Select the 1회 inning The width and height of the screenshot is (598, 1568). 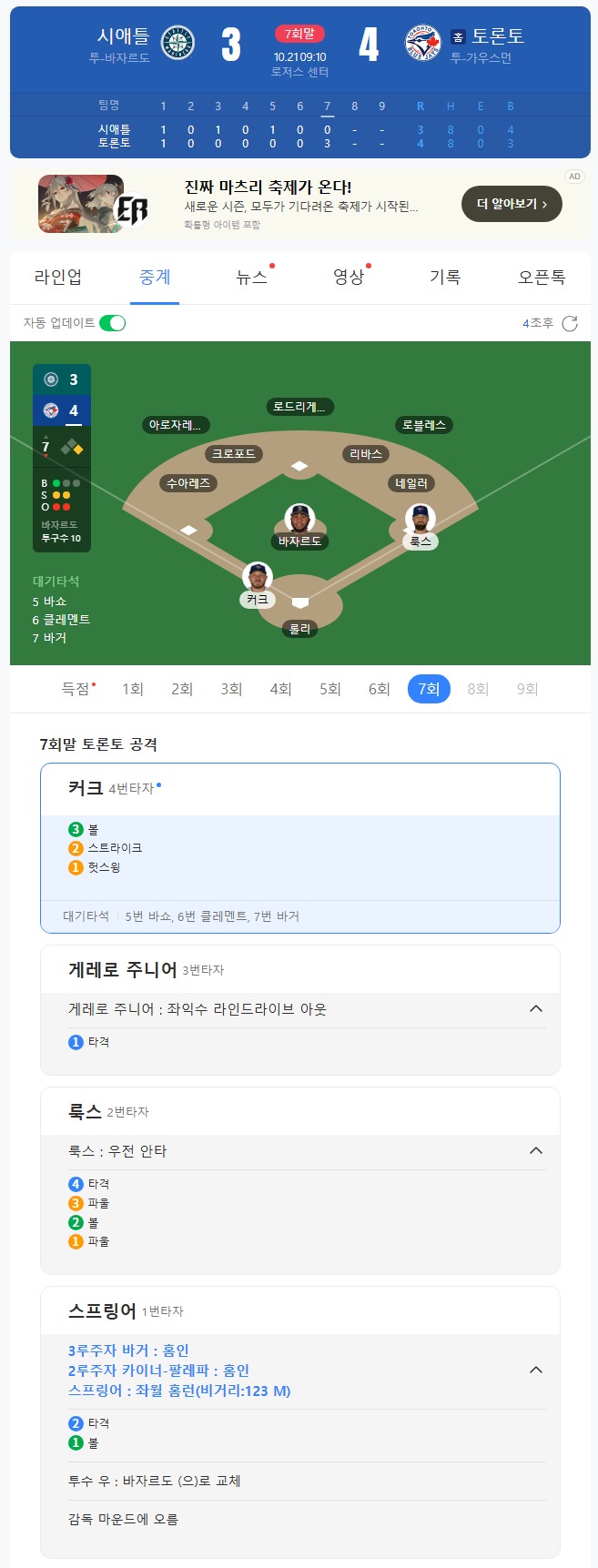pos(133,689)
